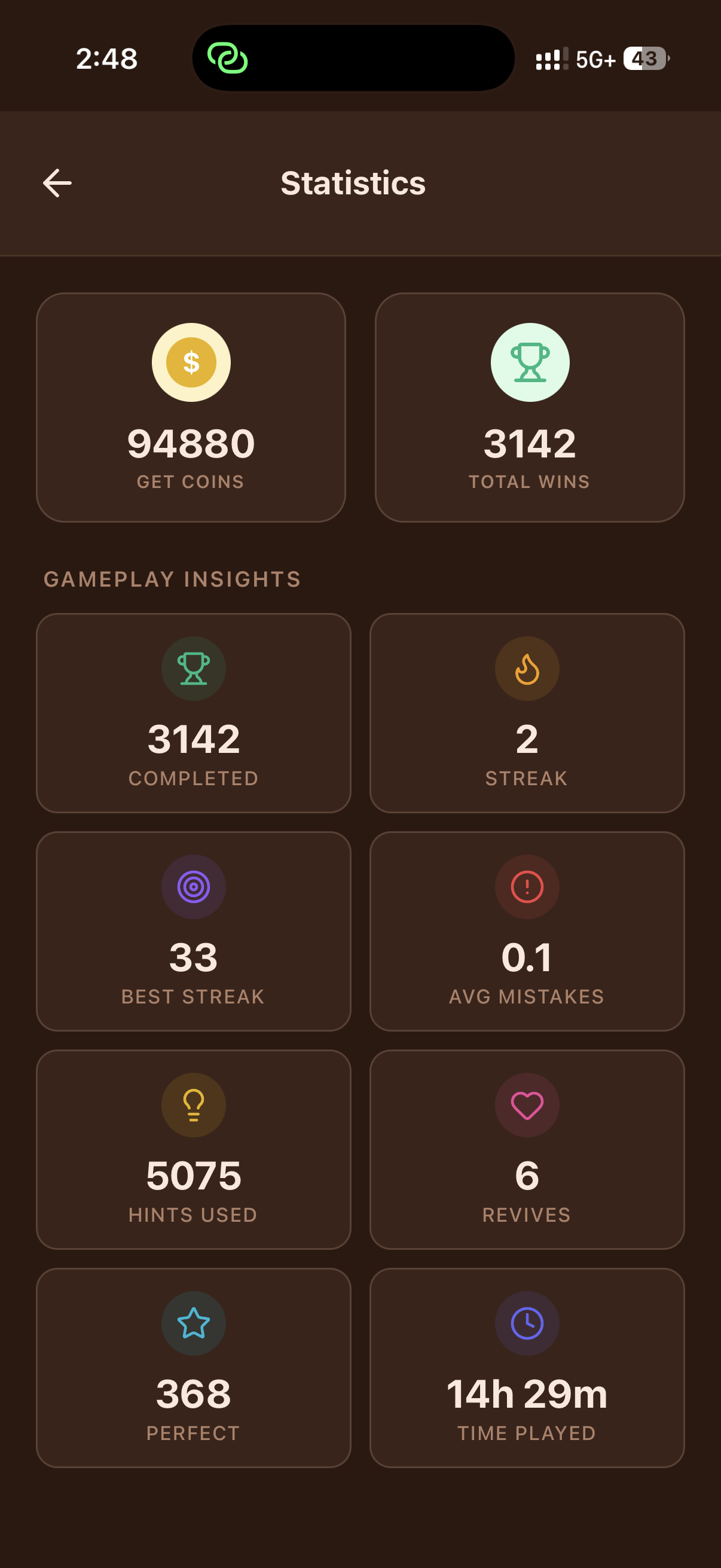
Task: Tap the target icon above BEST STREAK
Action: point(193,887)
